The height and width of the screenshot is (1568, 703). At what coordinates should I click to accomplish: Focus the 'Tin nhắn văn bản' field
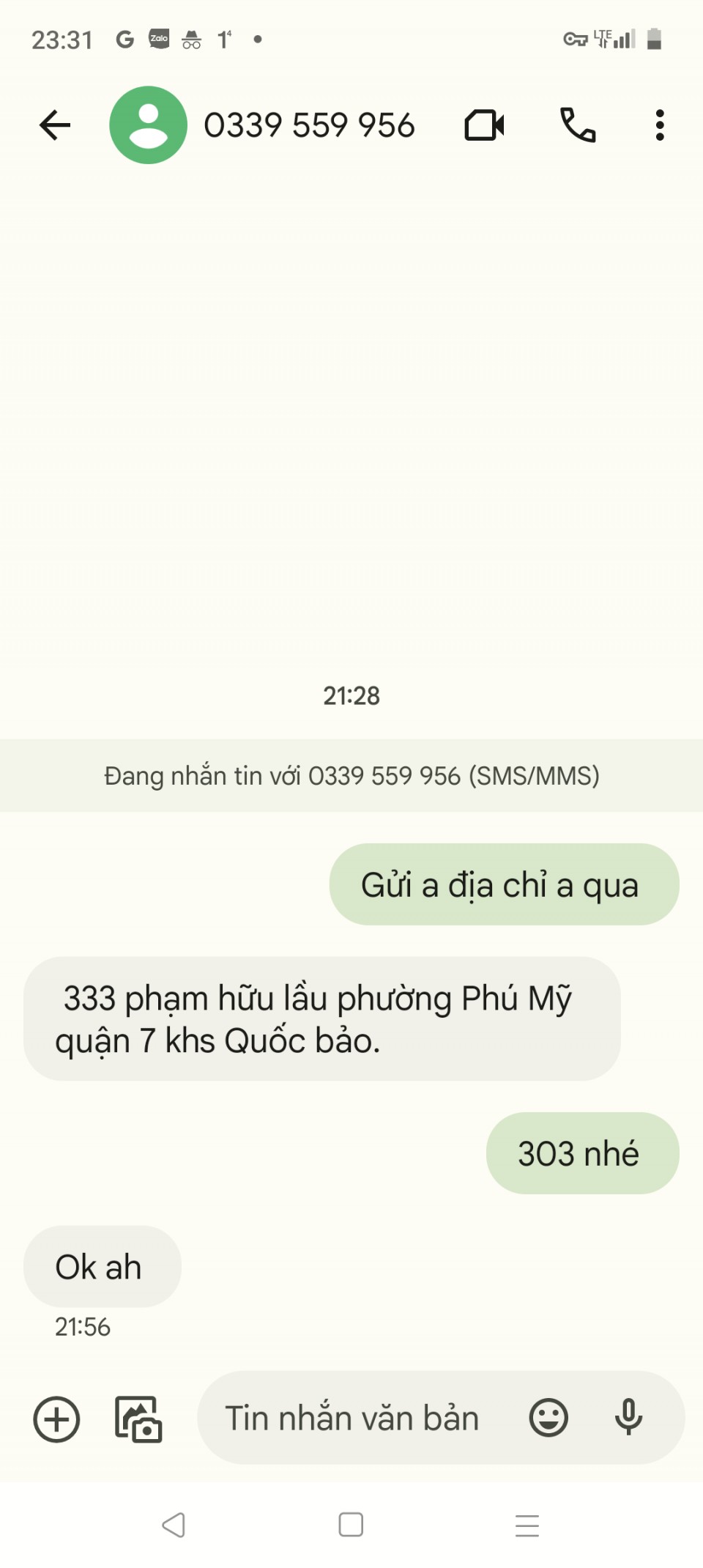click(351, 1418)
